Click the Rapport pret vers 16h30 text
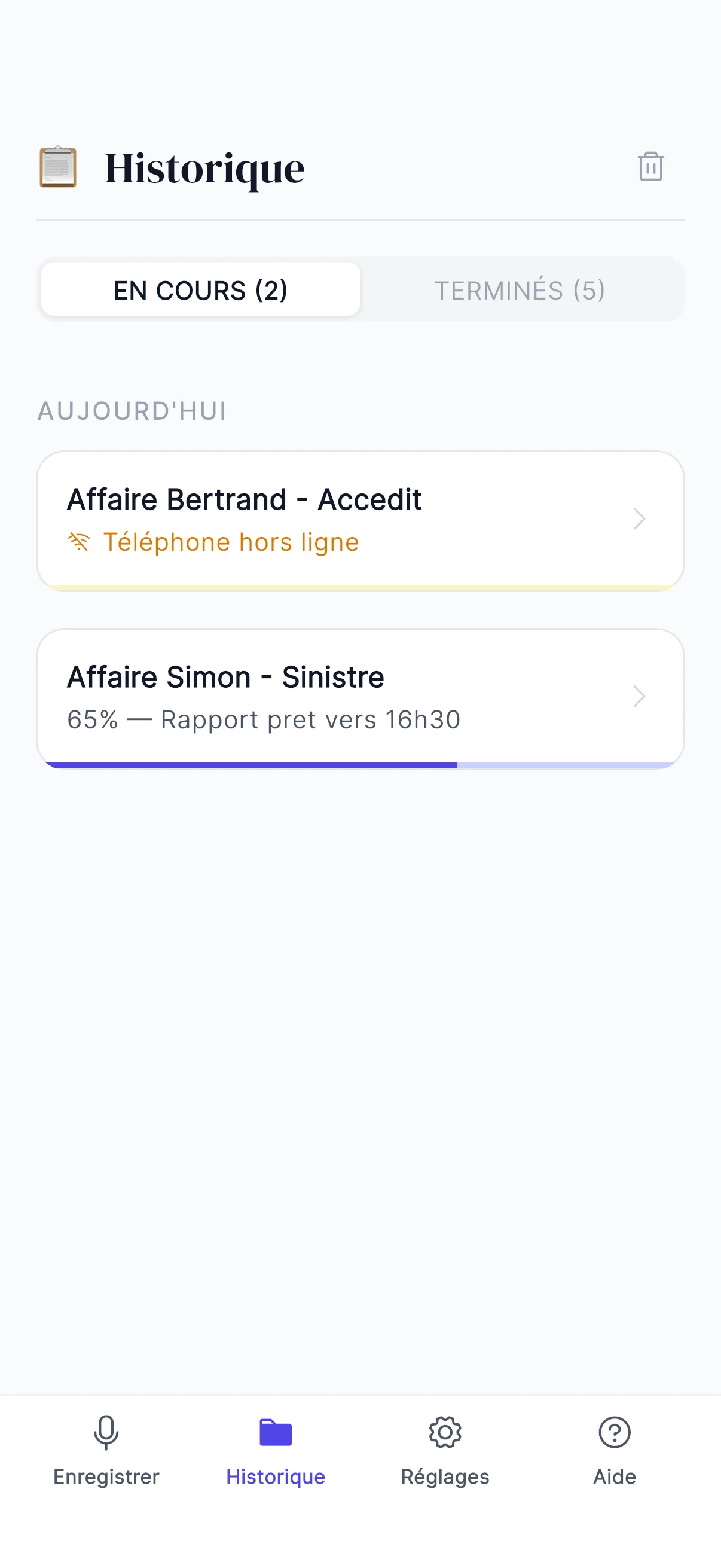 [264, 719]
